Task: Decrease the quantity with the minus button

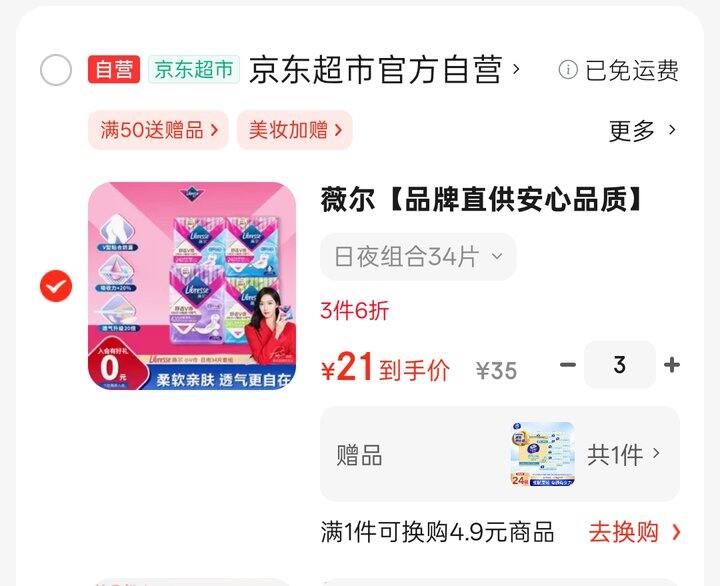Action: coord(568,365)
